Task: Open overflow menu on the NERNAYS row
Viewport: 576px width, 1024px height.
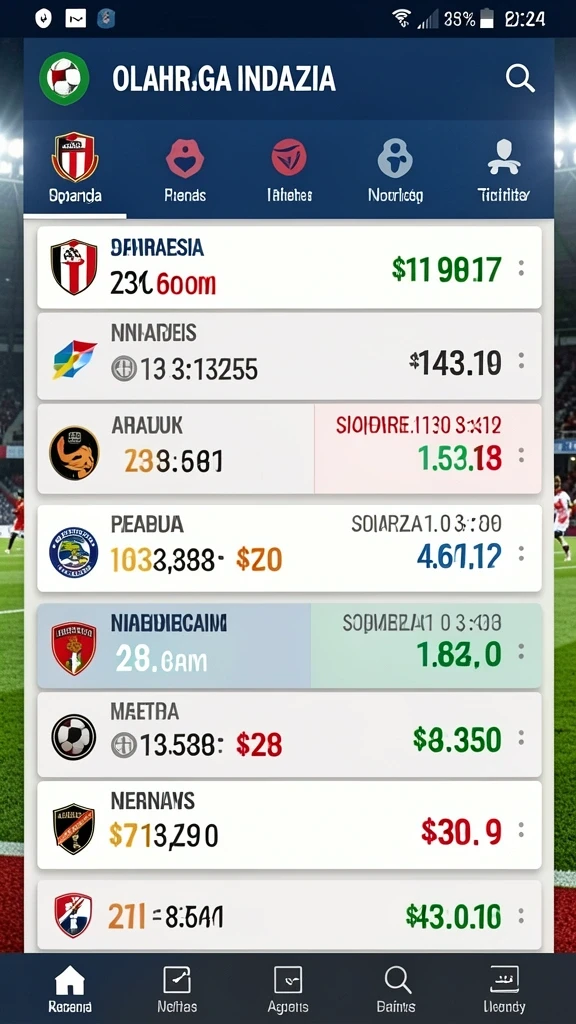Action: click(521, 830)
